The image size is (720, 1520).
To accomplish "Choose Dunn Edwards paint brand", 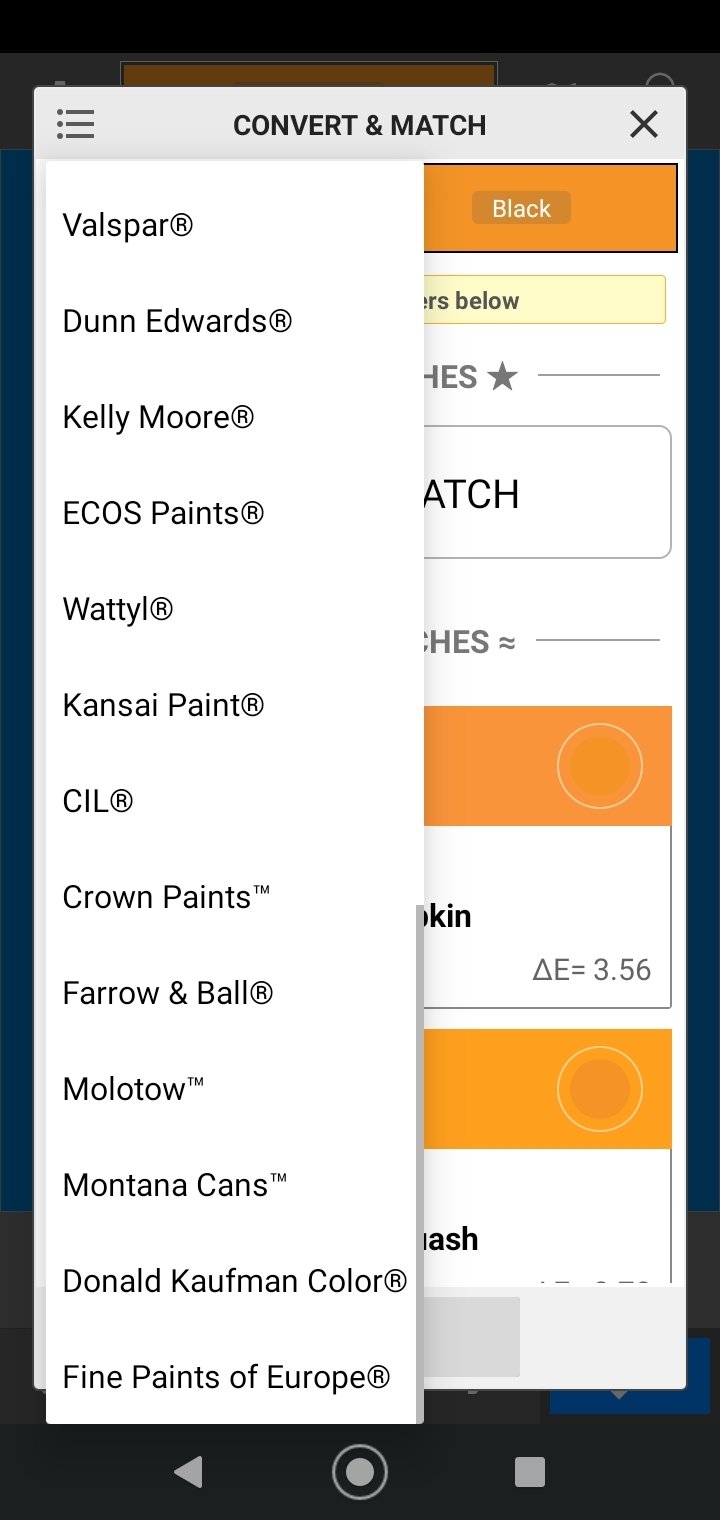I will pyautogui.click(x=232, y=321).
